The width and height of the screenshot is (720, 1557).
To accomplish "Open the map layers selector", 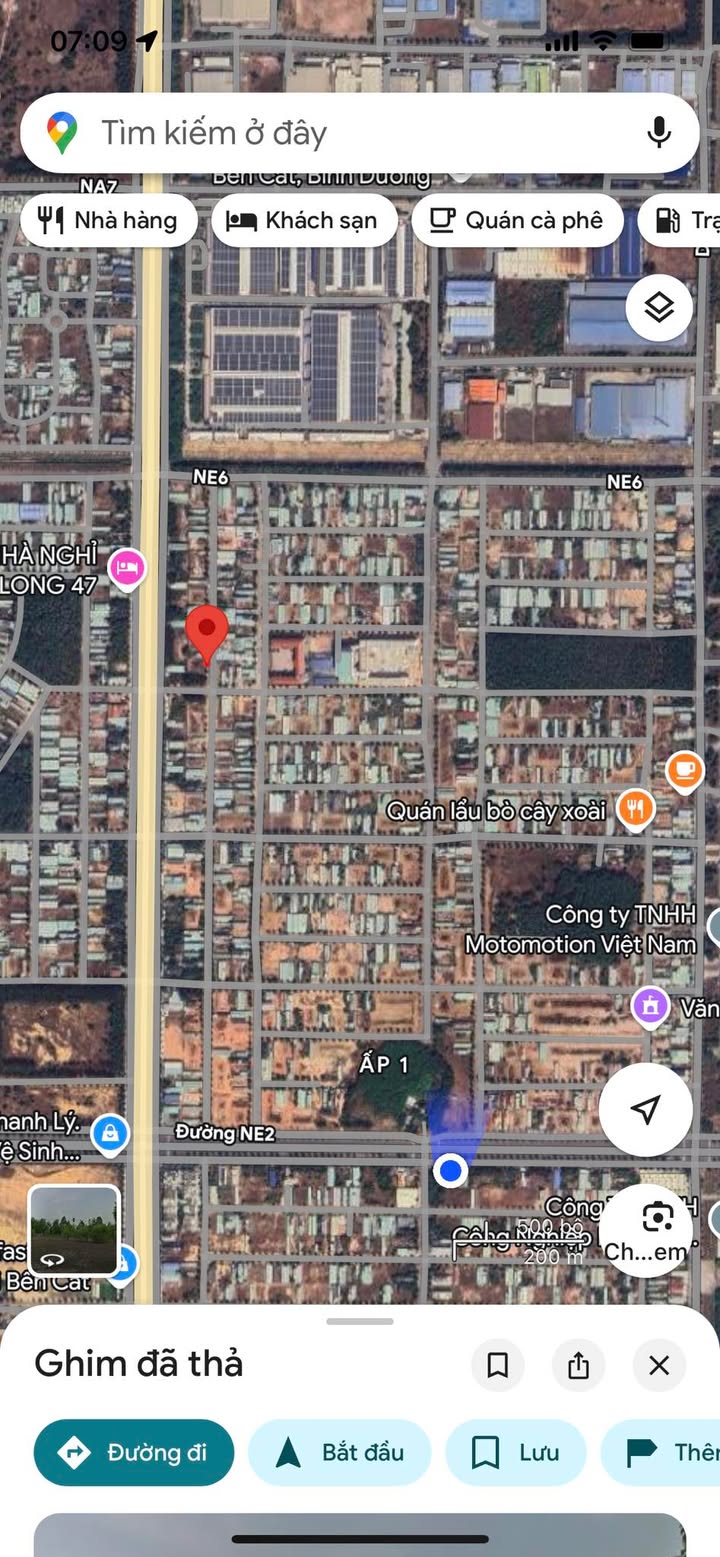I will coord(659,309).
